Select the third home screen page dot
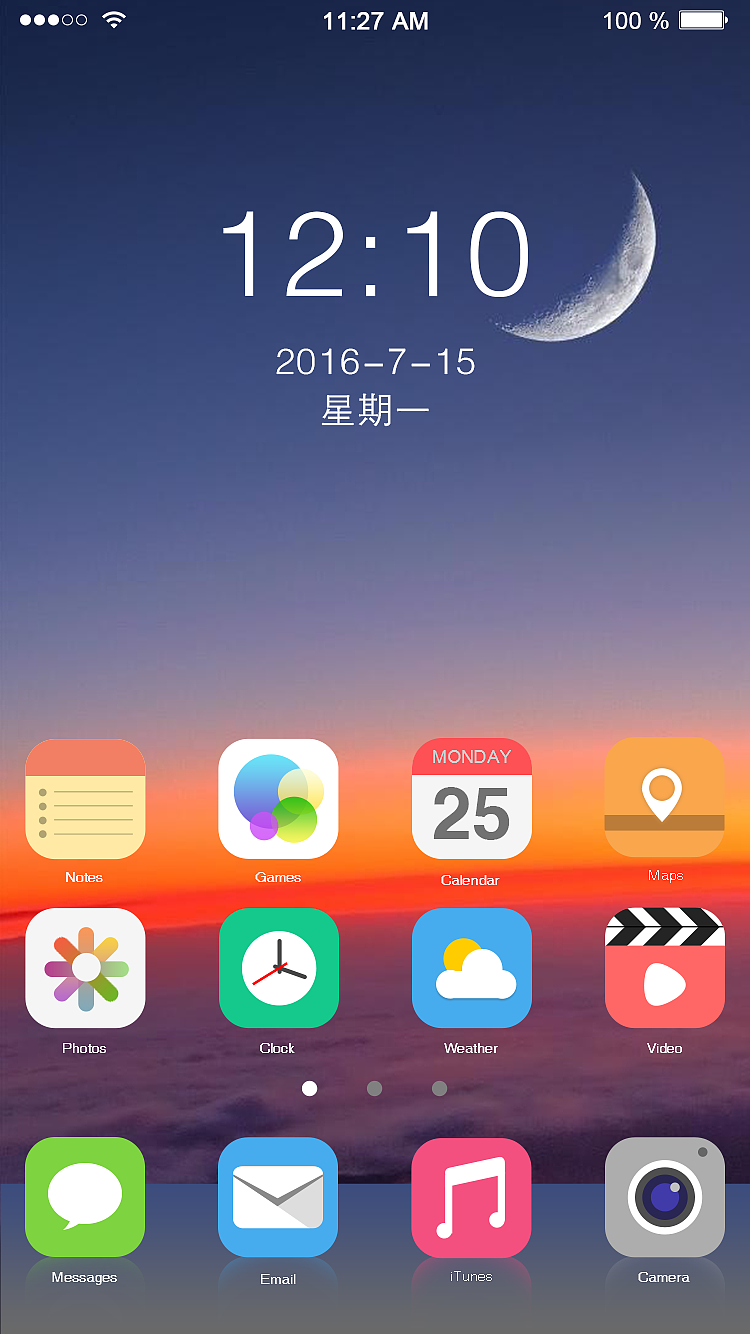750x1334 pixels. 439,1088
